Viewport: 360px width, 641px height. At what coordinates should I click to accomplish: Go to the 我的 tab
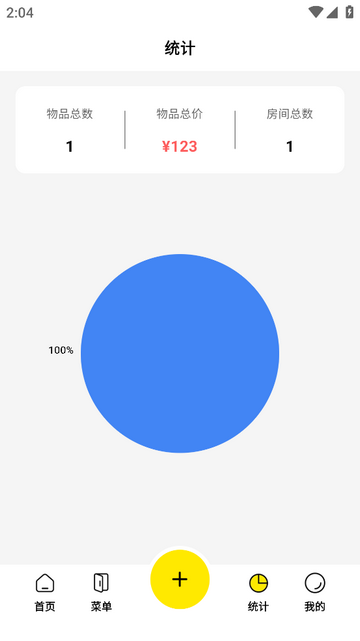[315, 592]
